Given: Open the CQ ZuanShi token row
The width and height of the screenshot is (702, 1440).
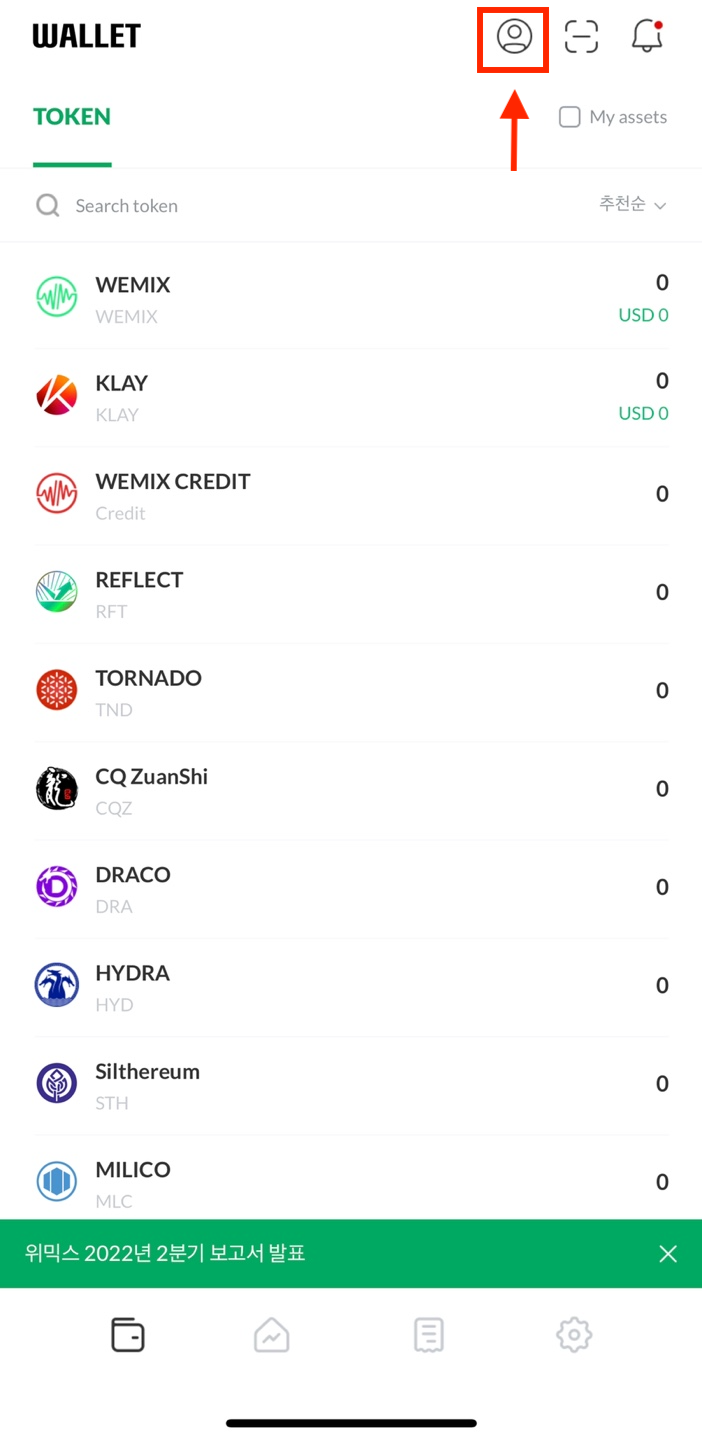Looking at the screenshot, I should tap(351, 790).
